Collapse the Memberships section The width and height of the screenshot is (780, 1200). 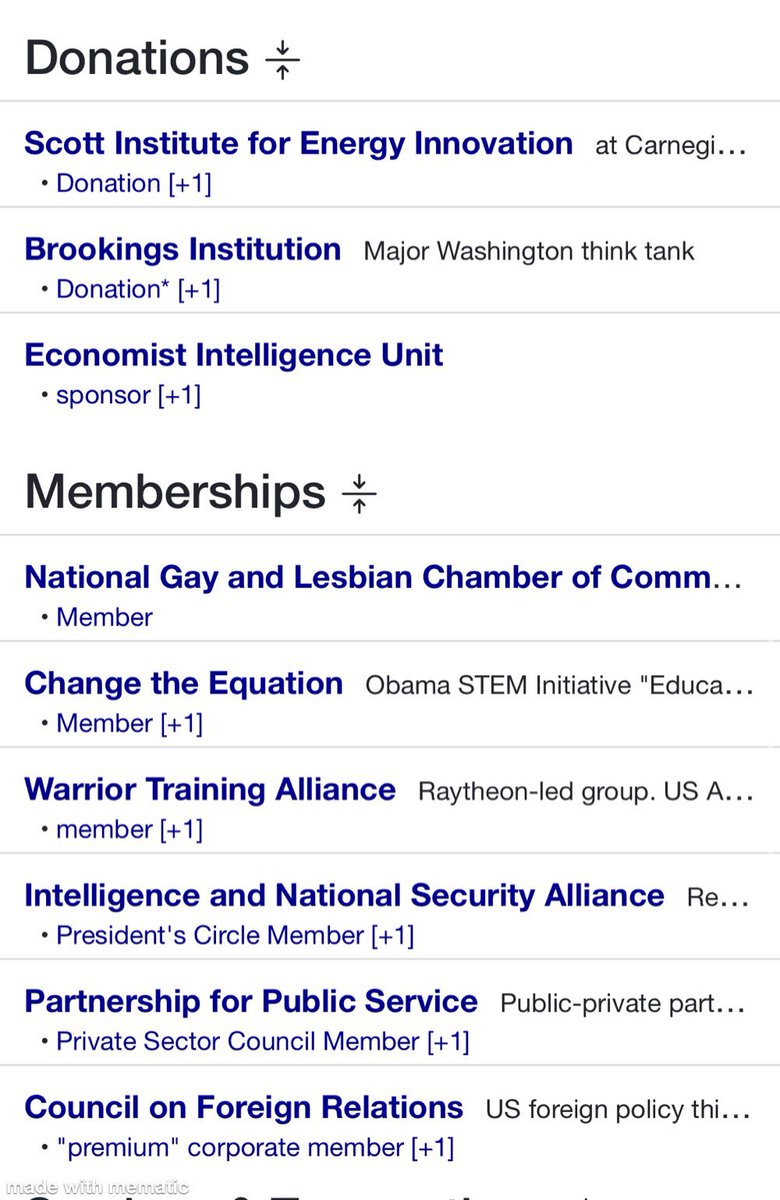[x=359, y=493]
